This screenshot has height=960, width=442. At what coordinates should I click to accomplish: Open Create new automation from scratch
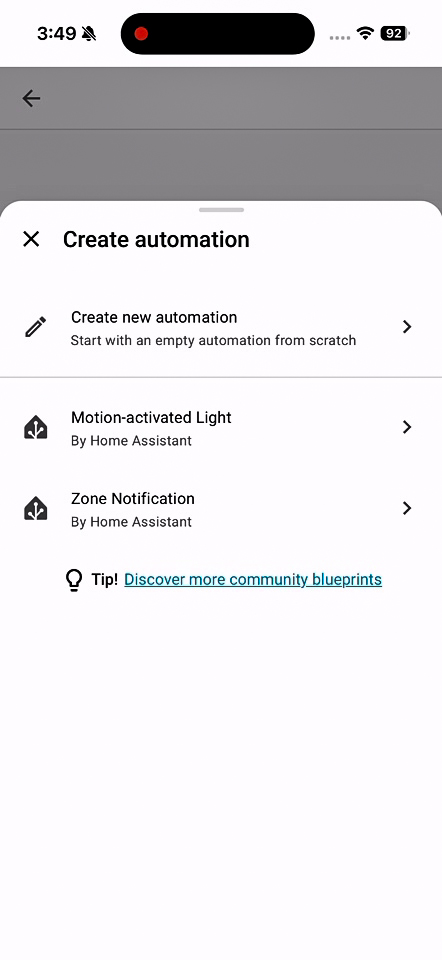pos(221,328)
